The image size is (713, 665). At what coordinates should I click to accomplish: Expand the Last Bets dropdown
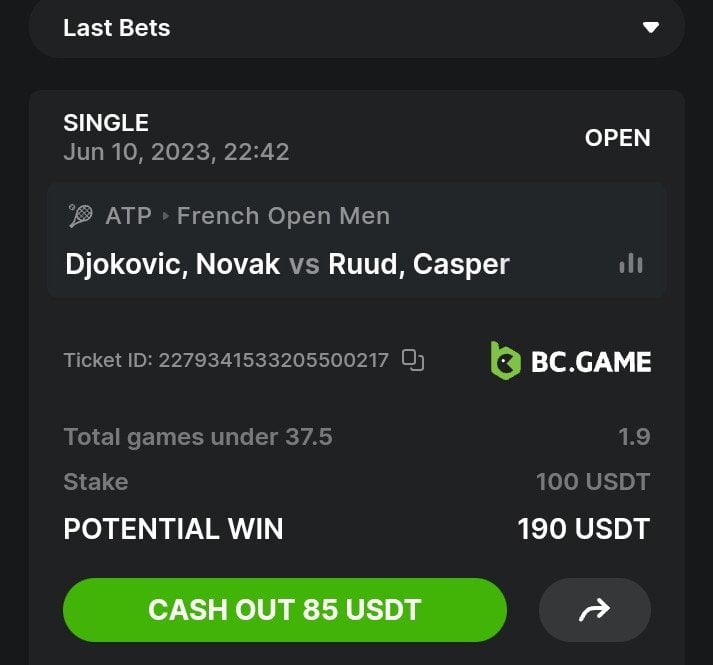tap(651, 27)
